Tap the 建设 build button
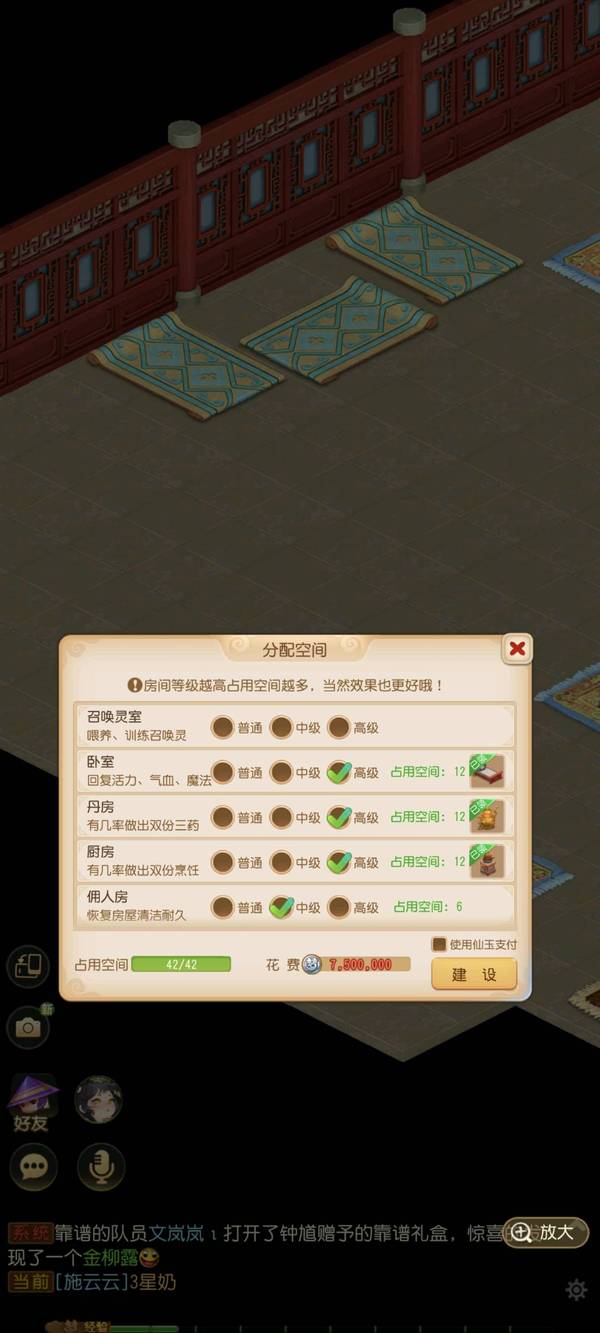600x1333 pixels. pos(474,974)
